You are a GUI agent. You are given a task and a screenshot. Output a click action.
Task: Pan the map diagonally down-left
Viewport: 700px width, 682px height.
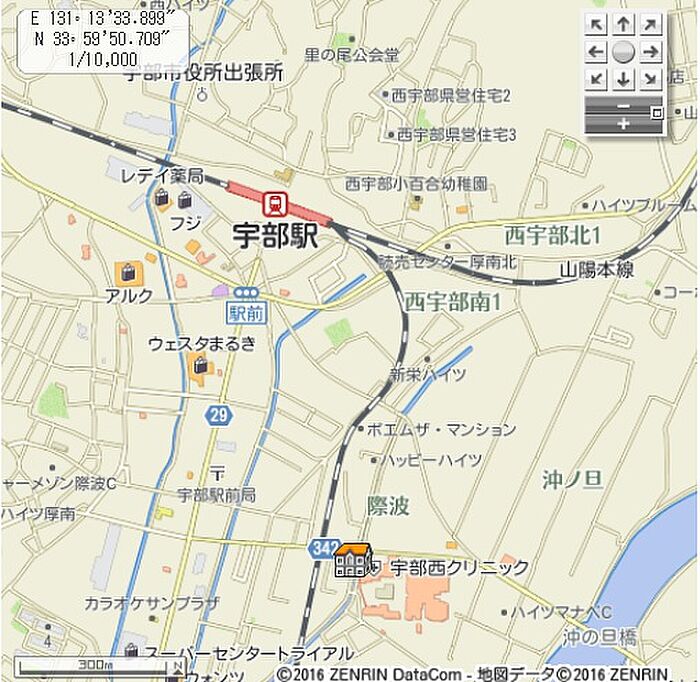tap(597, 78)
